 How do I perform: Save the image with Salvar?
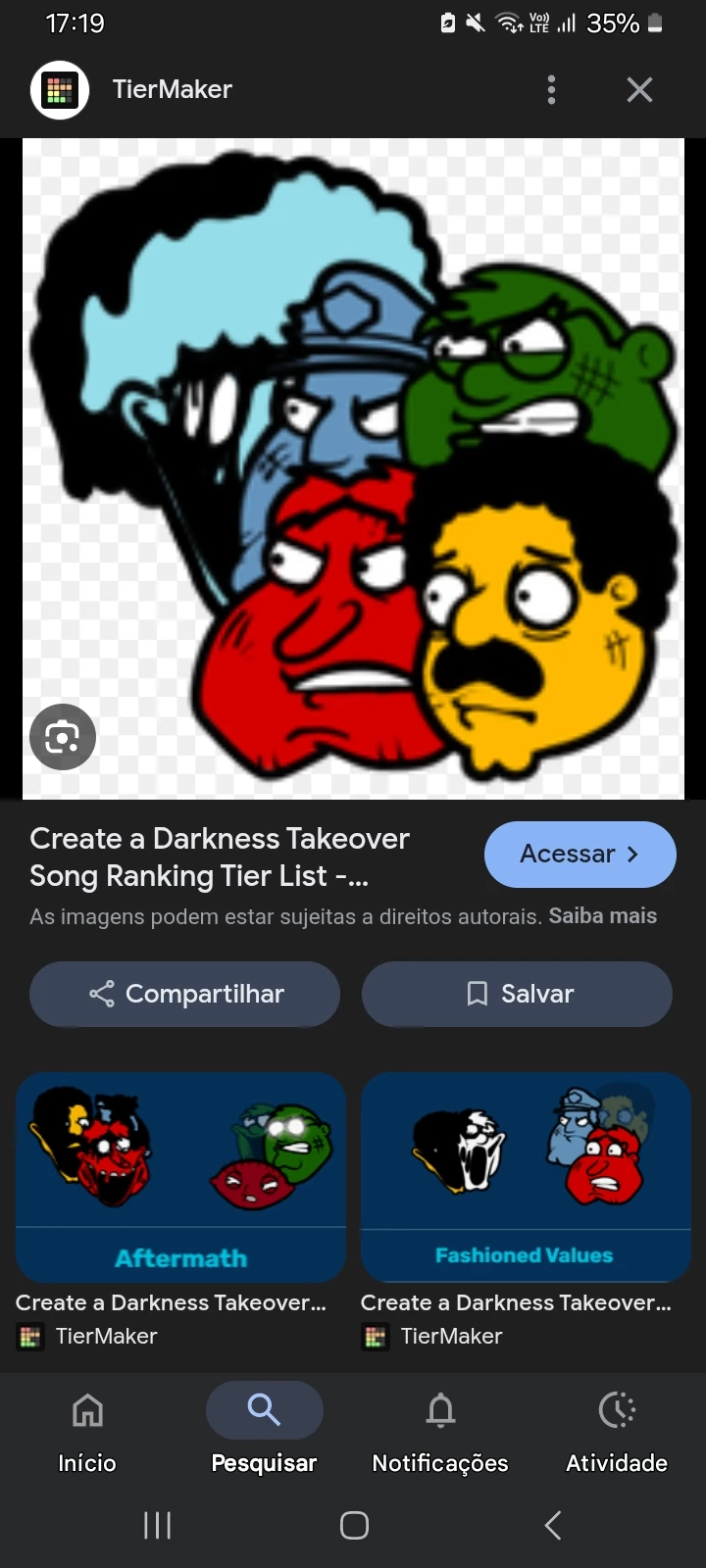click(517, 994)
